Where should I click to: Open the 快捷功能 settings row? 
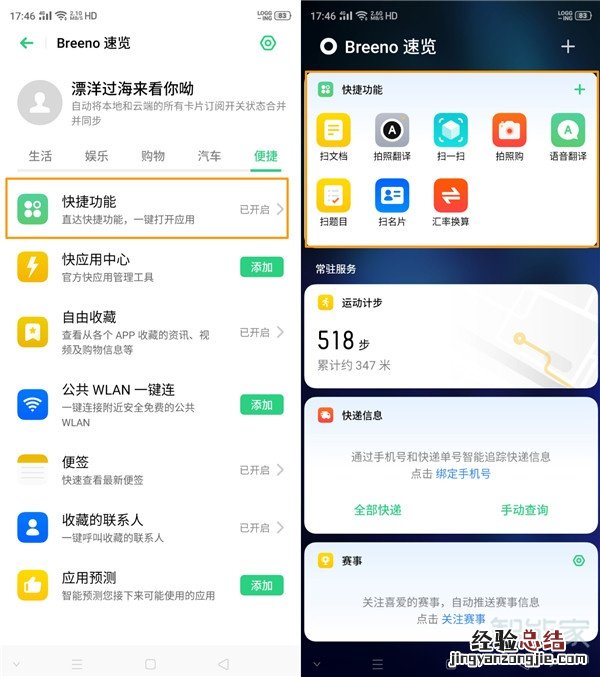click(148, 209)
